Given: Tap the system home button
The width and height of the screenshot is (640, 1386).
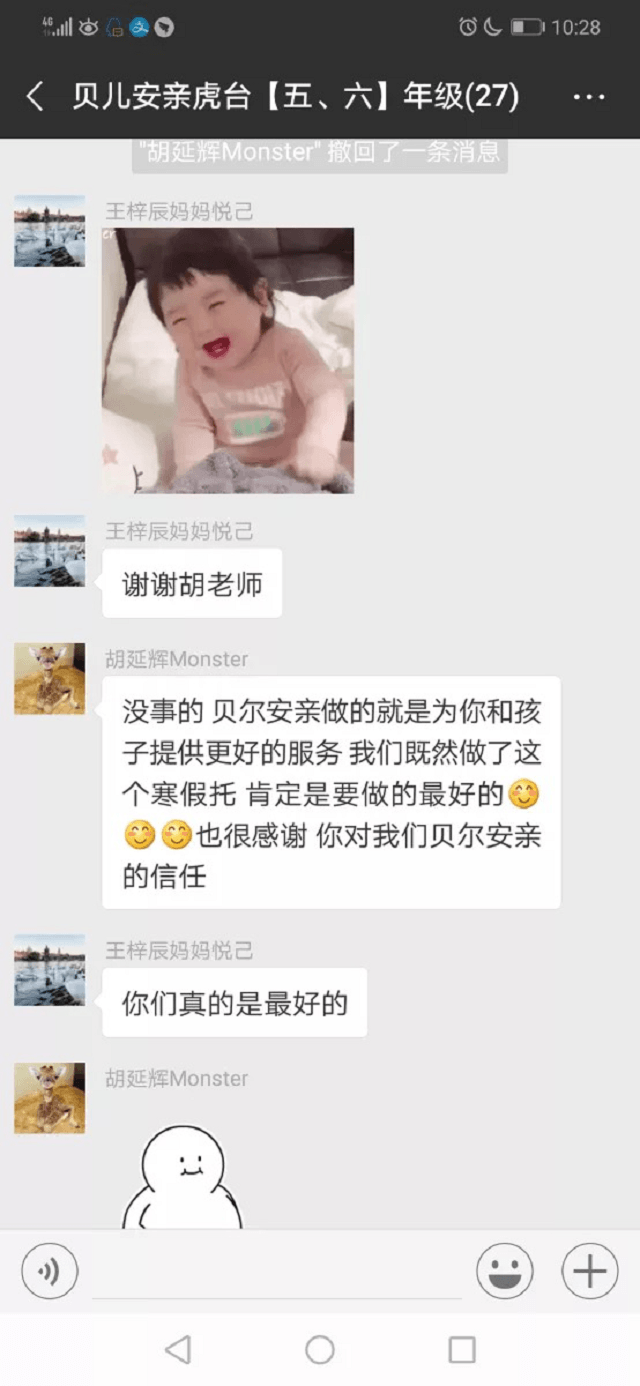Looking at the screenshot, I should [x=320, y=1350].
